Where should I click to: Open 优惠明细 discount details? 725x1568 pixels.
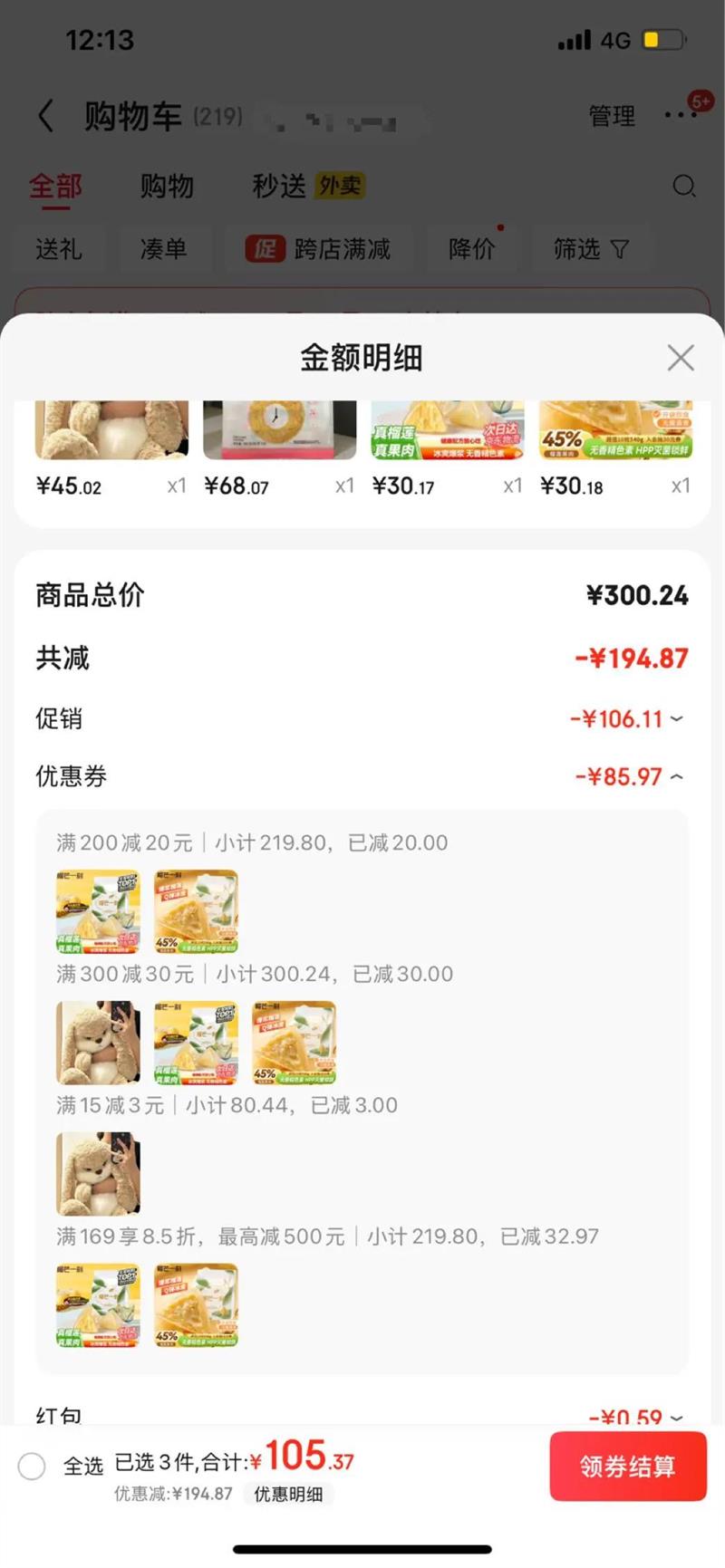(288, 1494)
